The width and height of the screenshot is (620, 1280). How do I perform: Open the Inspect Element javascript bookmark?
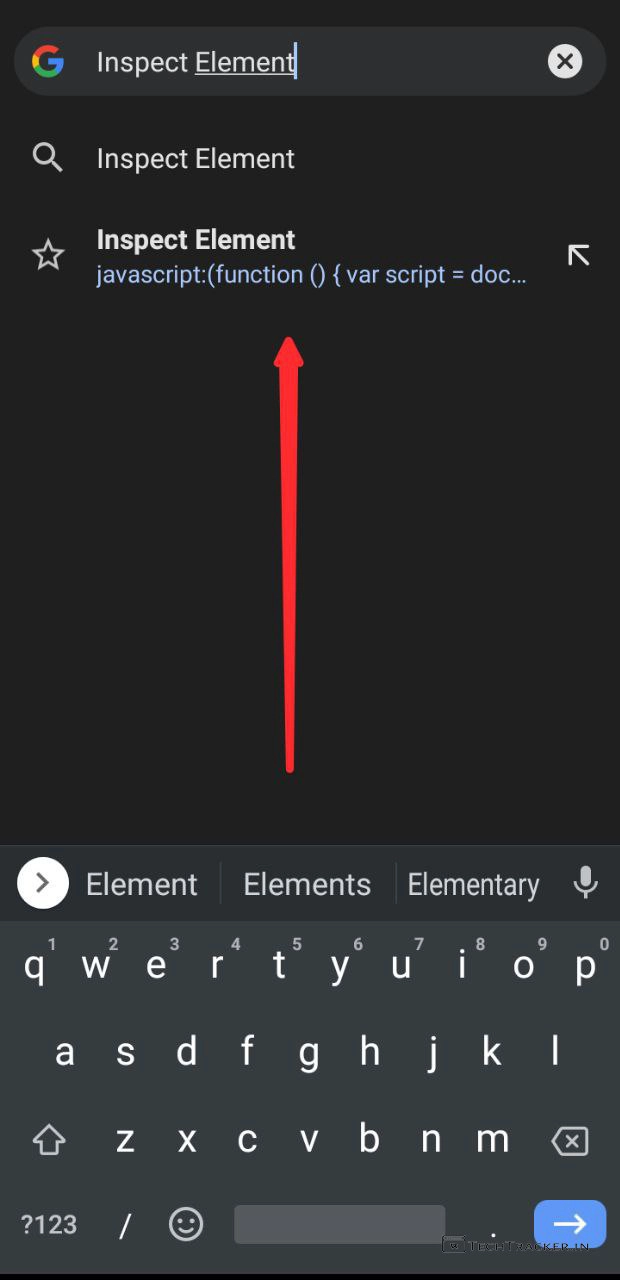pyautogui.click(x=300, y=256)
